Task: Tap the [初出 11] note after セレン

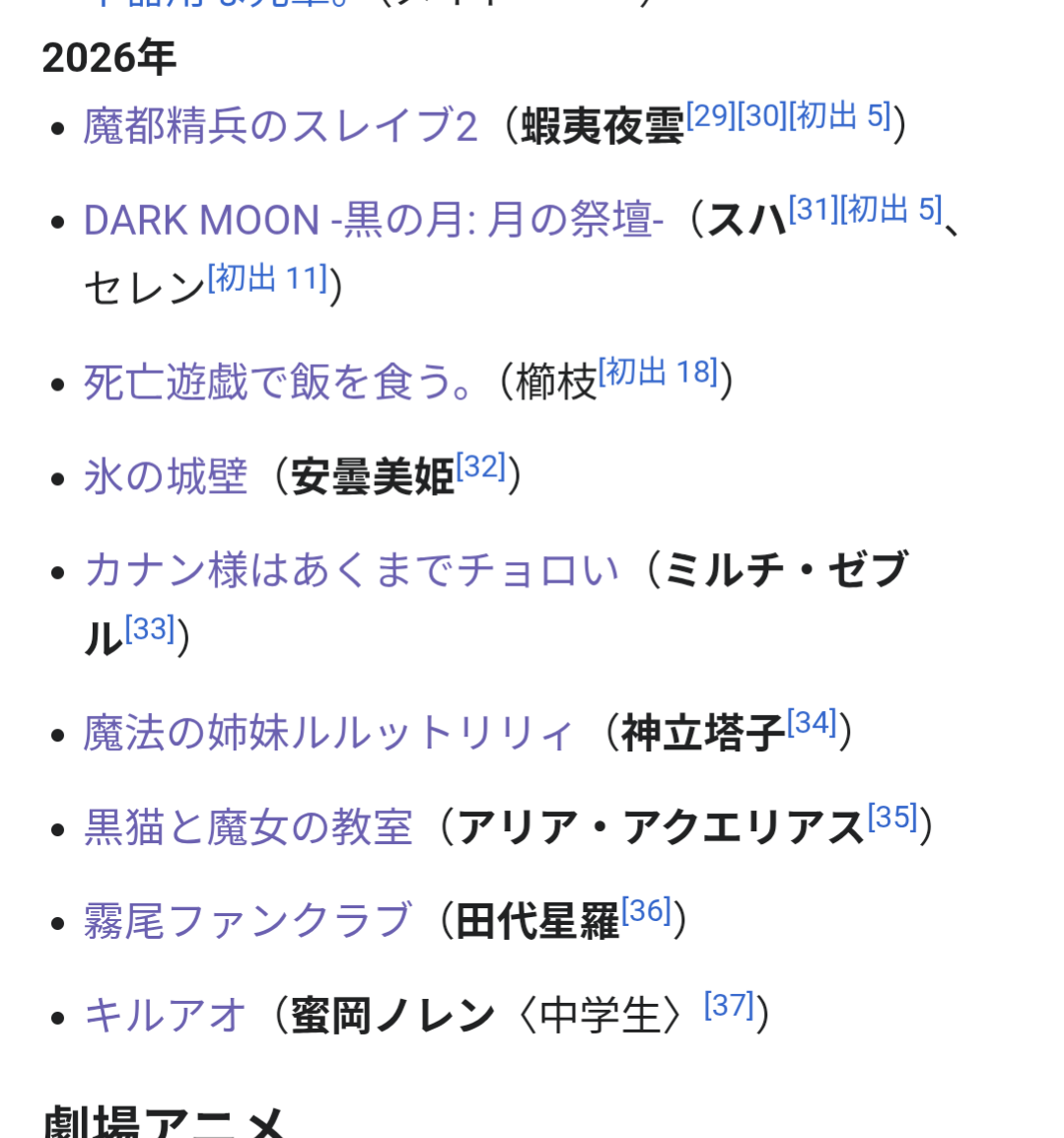Action: (x=268, y=278)
